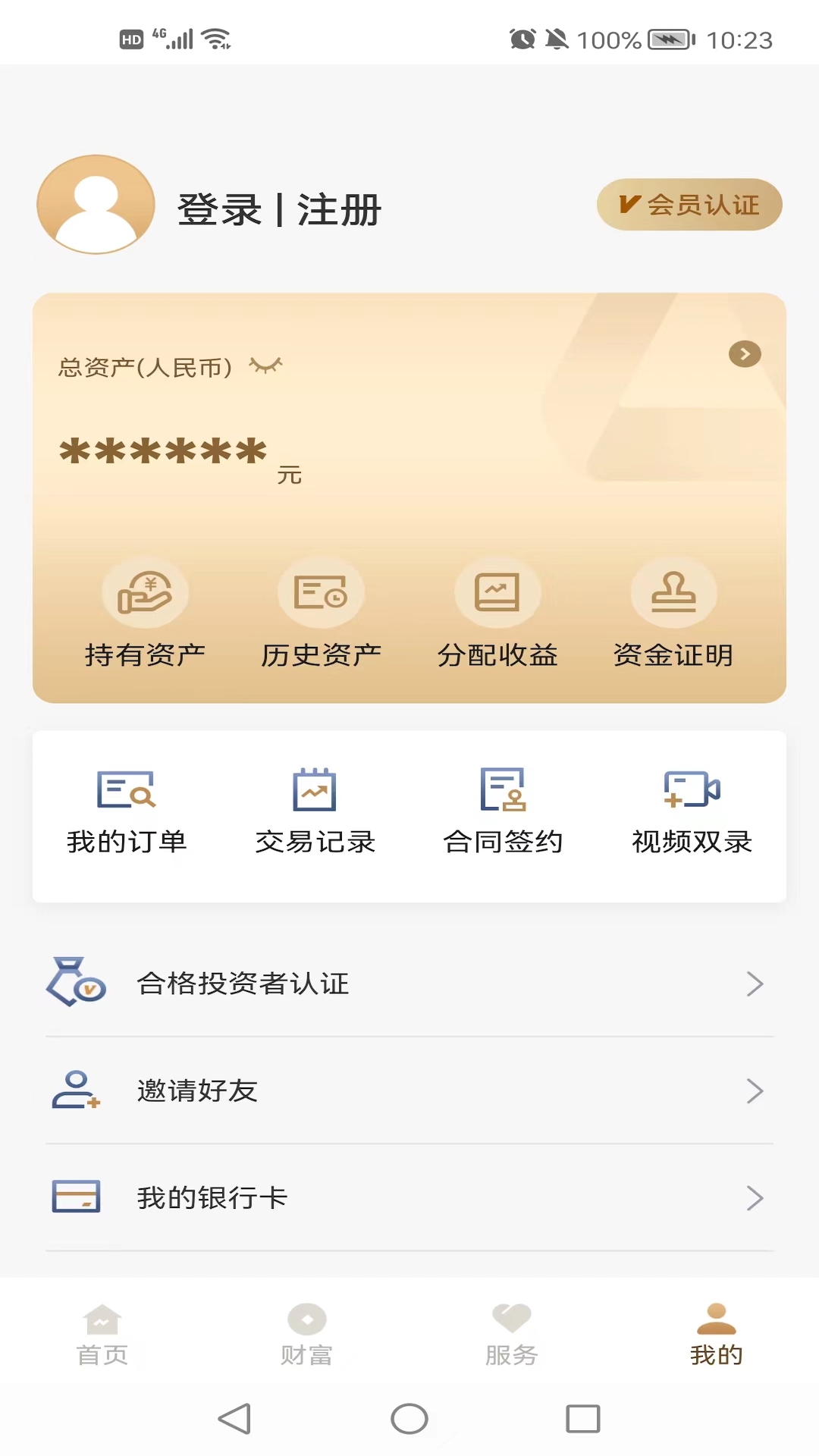
Task: Open total assets details arrow
Action: pyautogui.click(x=745, y=354)
